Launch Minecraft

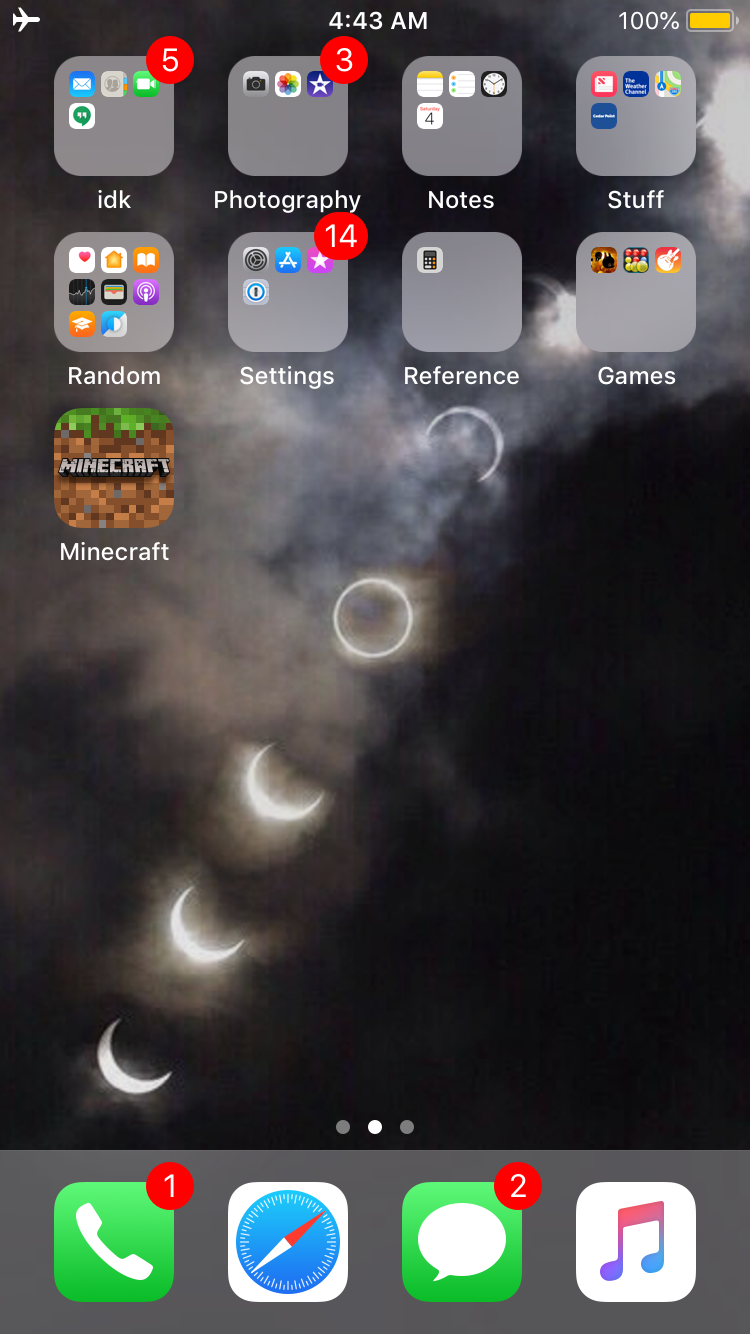(114, 468)
